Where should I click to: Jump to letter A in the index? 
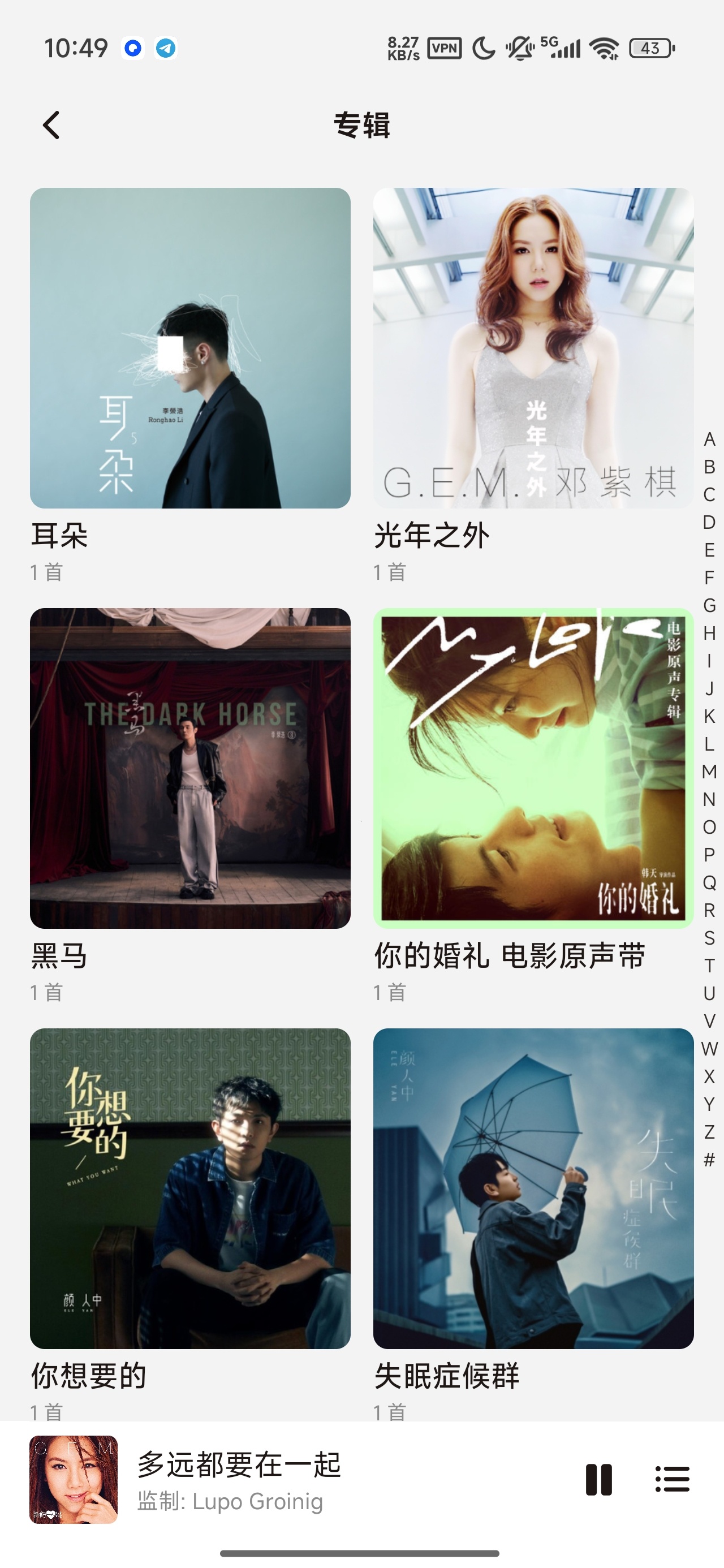tap(709, 440)
